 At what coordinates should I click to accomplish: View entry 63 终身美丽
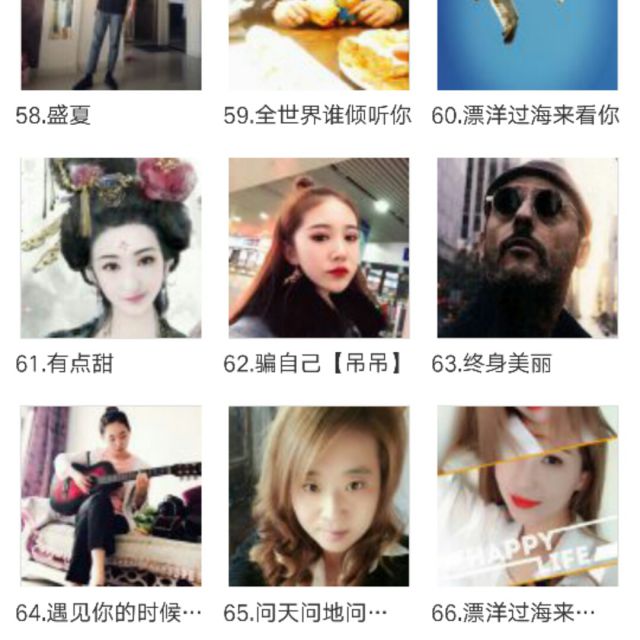point(526,248)
